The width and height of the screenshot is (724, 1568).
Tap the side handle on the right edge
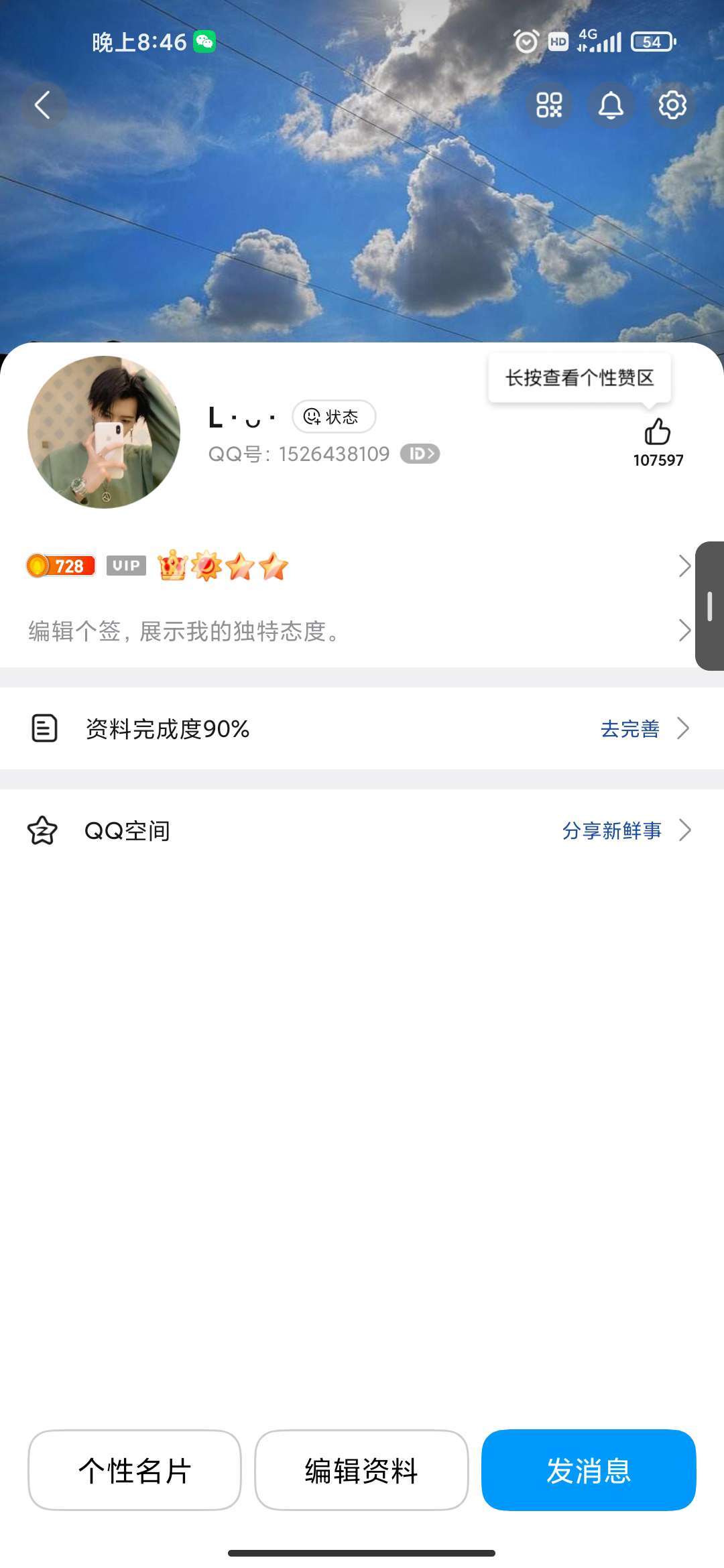click(x=710, y=606)
